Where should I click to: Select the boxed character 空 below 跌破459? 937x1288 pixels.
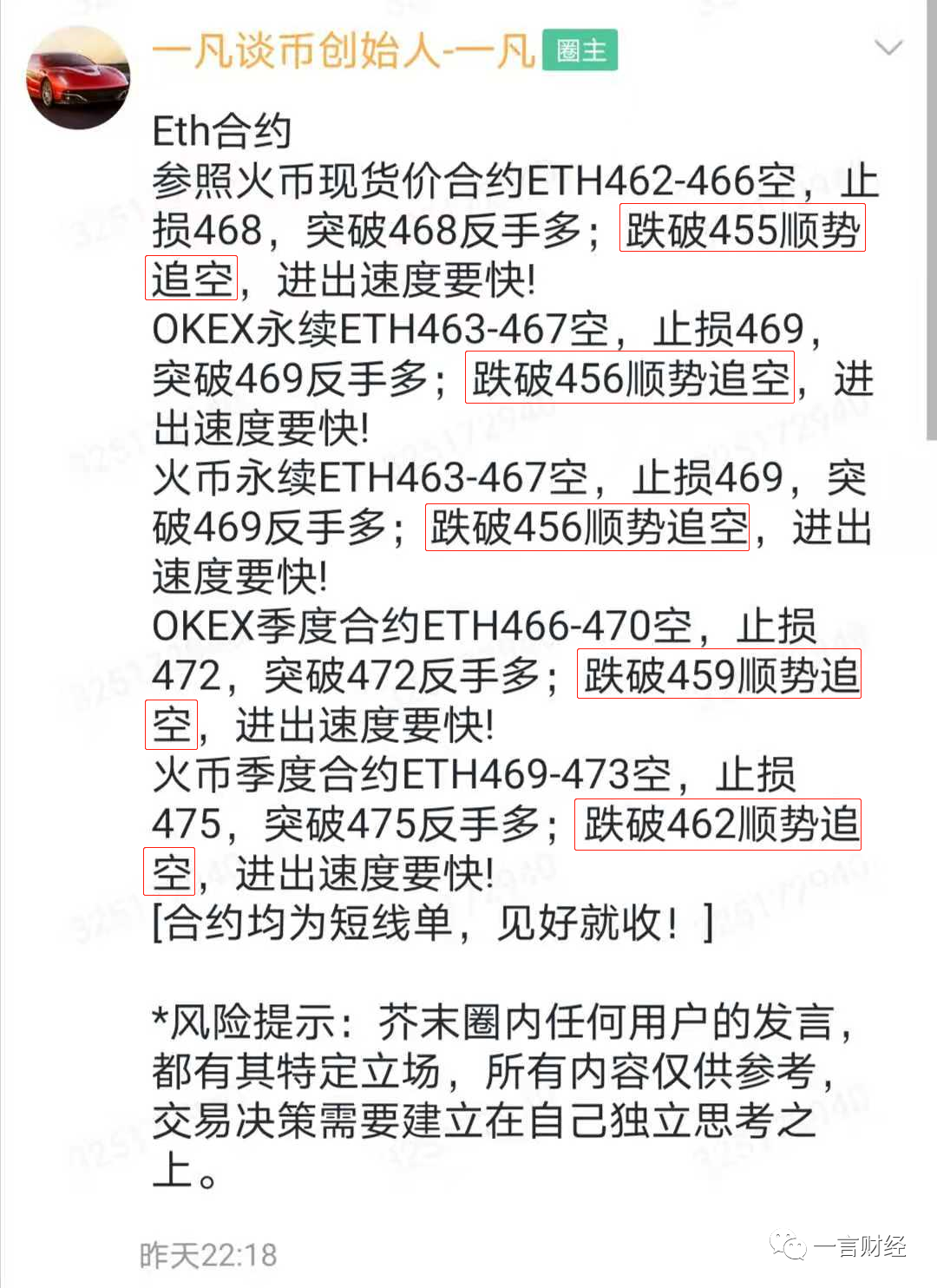[171, 723]
